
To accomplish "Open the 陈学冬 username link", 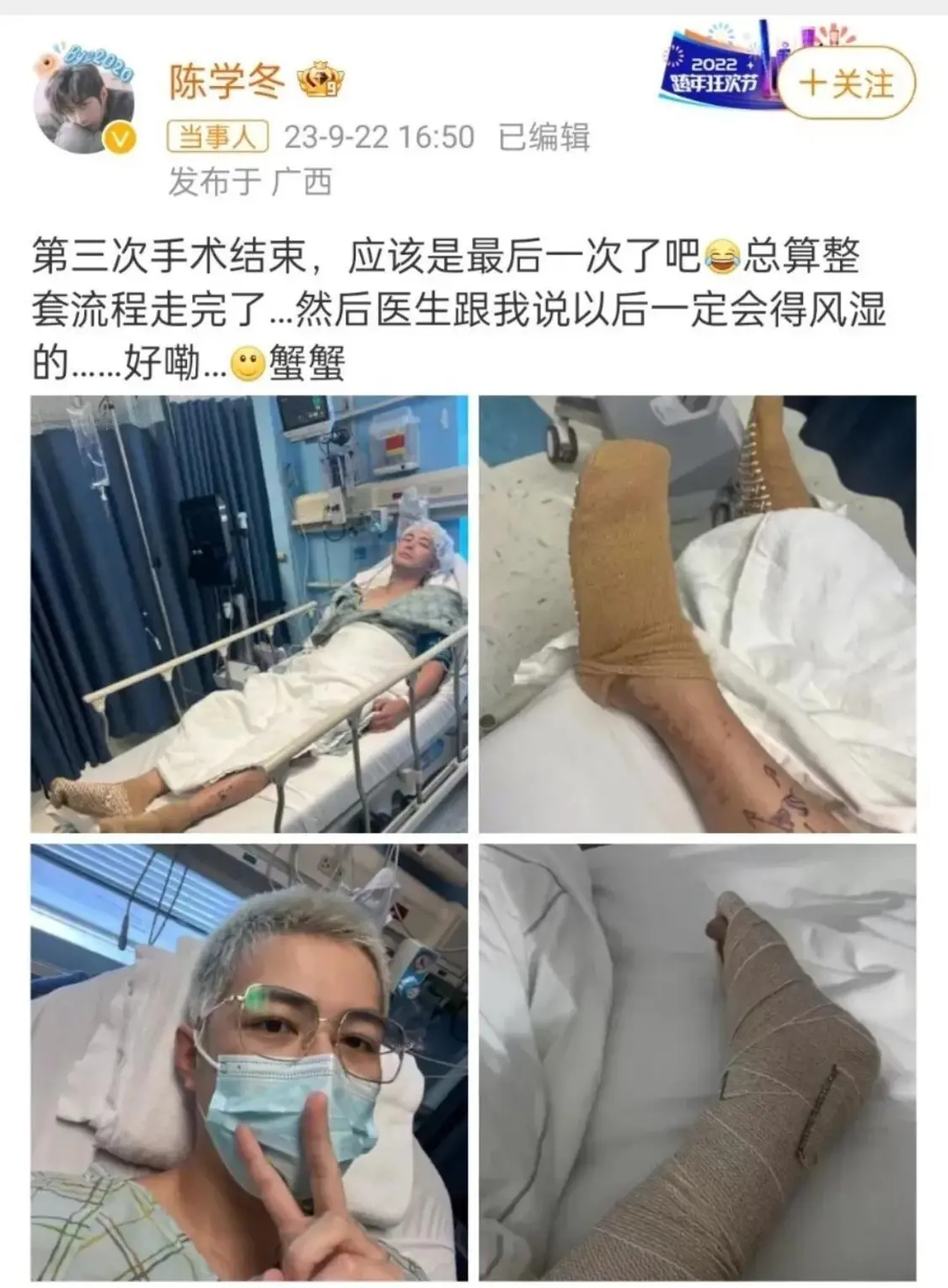I will [x=225, y=83].
